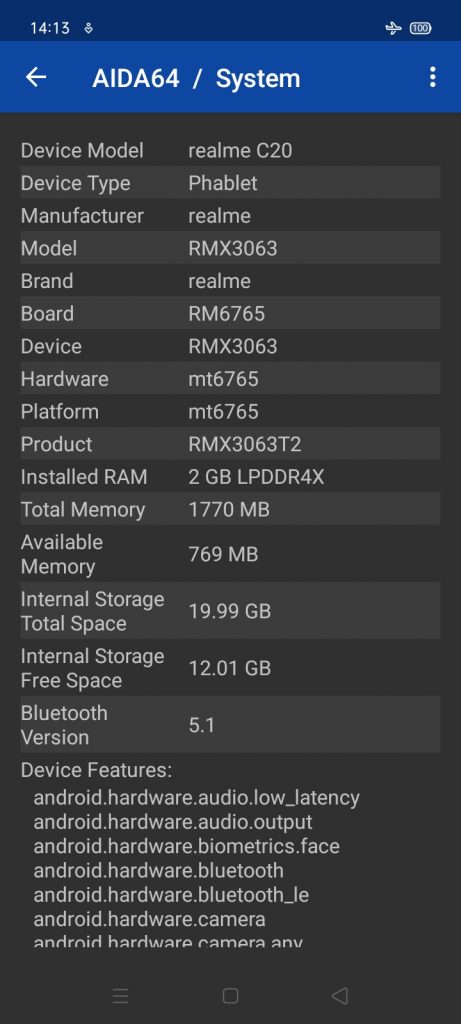This screenshot has height=1024, width=461.
Task: Go back using the app bar arrow
Action: pos(36,77)
